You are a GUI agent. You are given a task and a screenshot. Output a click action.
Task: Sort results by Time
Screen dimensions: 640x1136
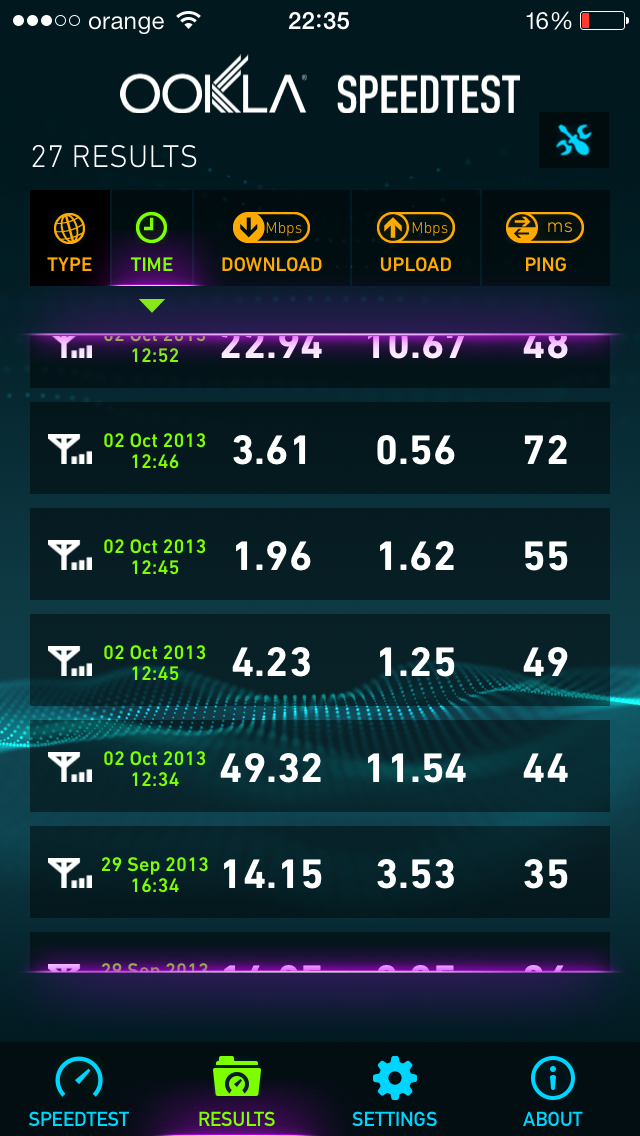click(x=151, y=238)
